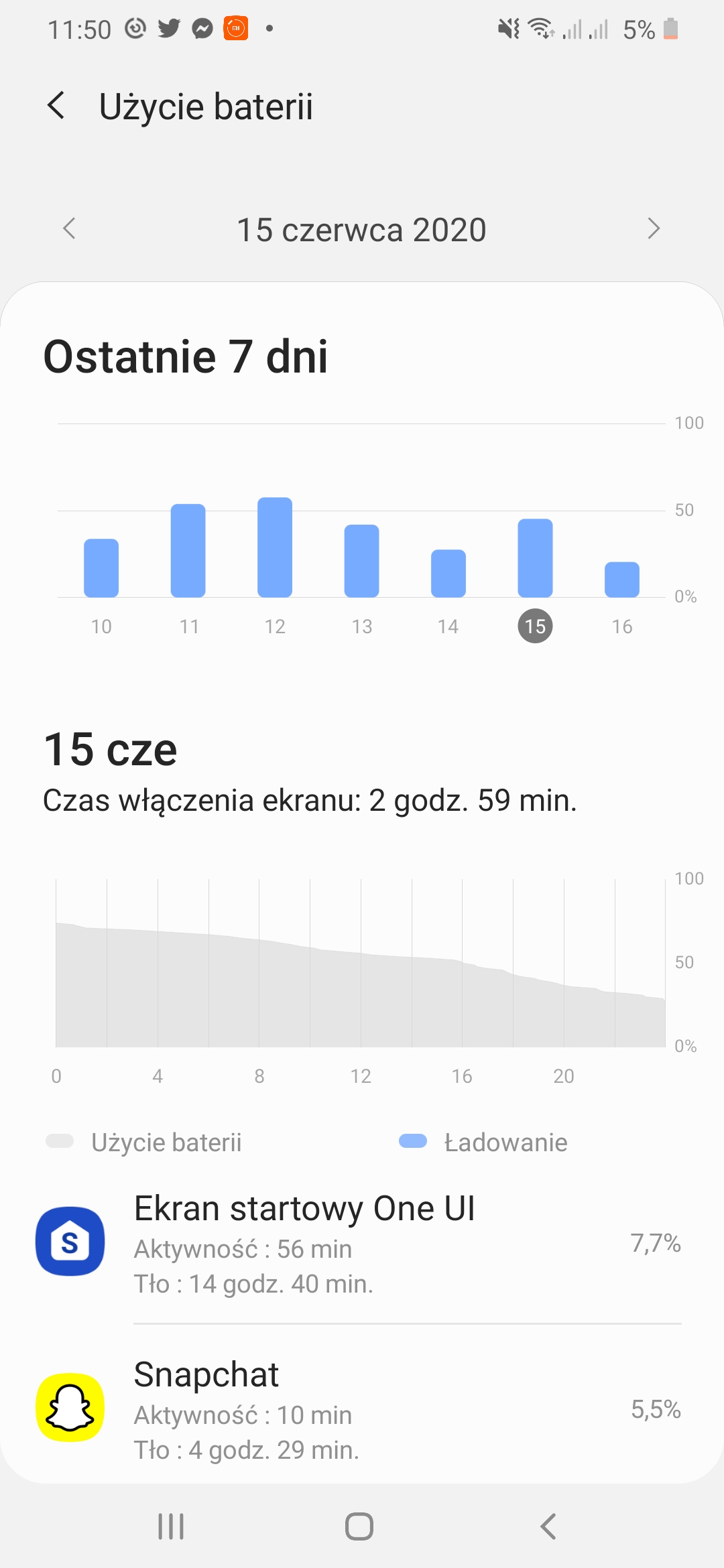Select day 15 in the weekly chart

(535, 626)
